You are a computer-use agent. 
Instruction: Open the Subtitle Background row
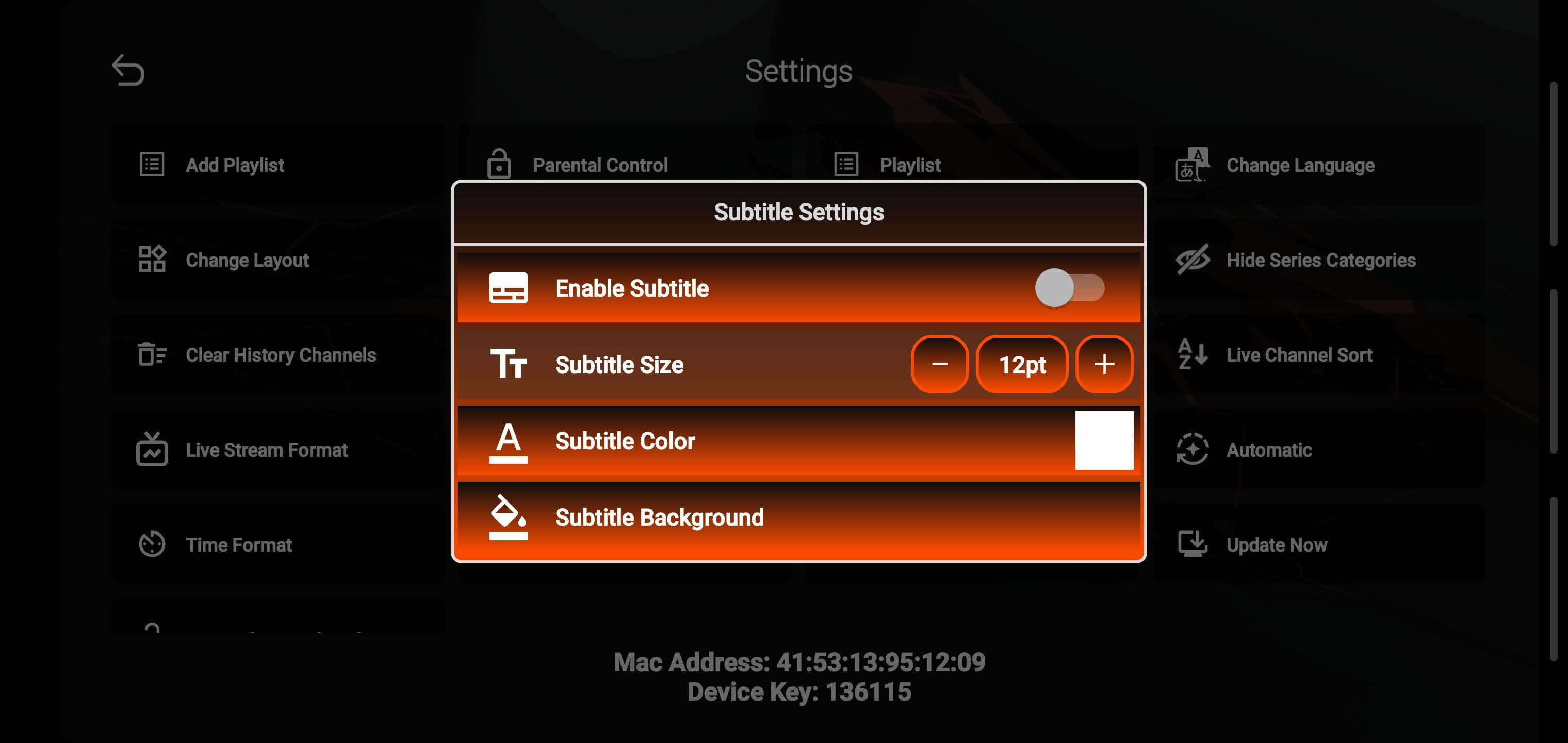(x=798, y=518)
